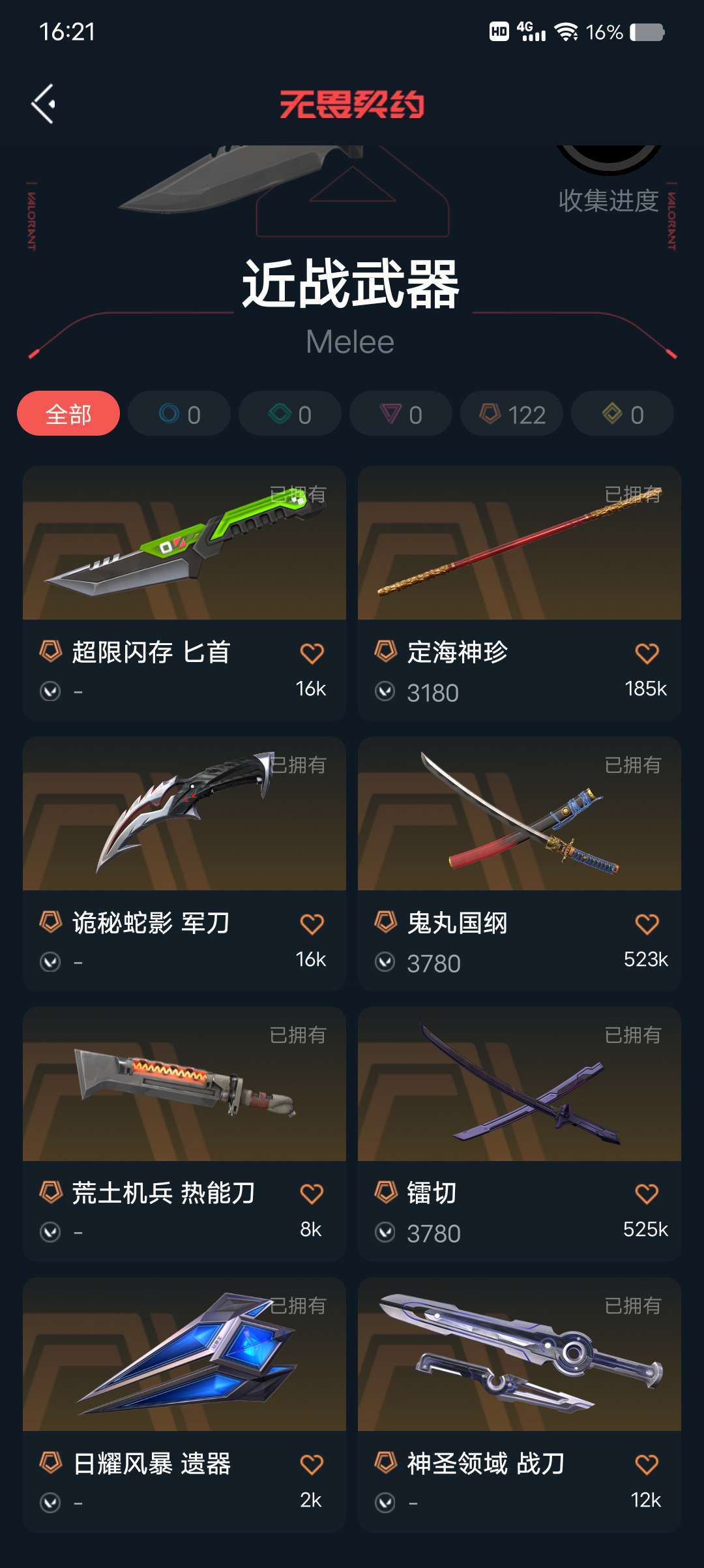Like 鬼丸国纲 with its heart icon
704x1568 pixels.
pos(647,924)
